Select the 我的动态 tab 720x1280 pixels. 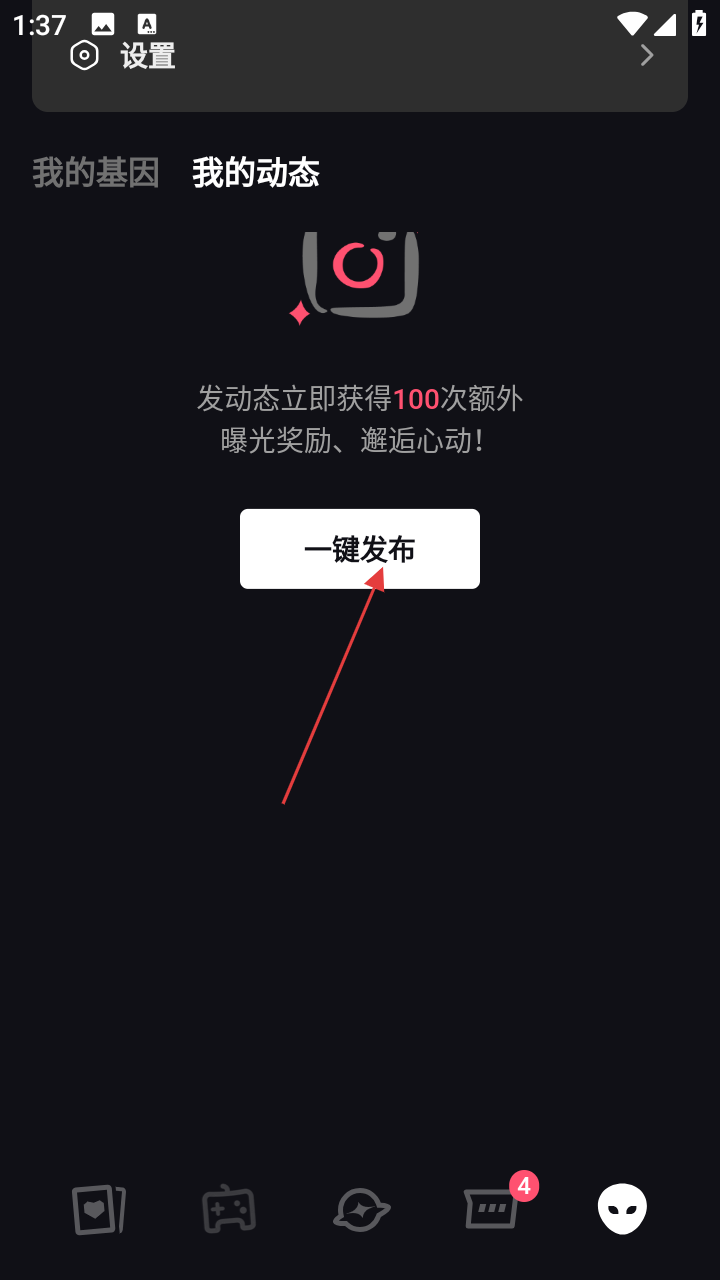coord(256,173)
